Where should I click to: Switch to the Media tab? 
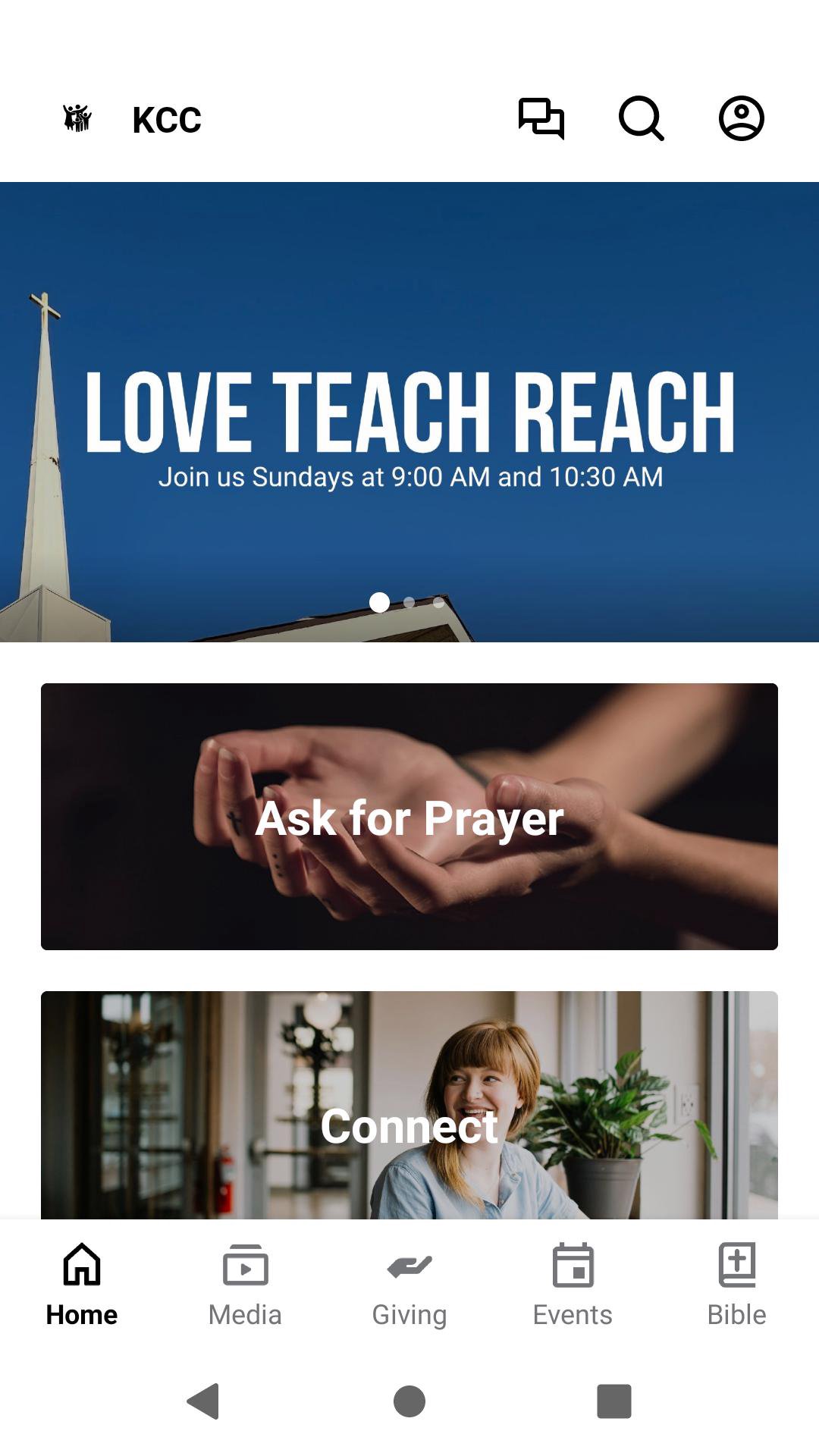click(245, 1285)
